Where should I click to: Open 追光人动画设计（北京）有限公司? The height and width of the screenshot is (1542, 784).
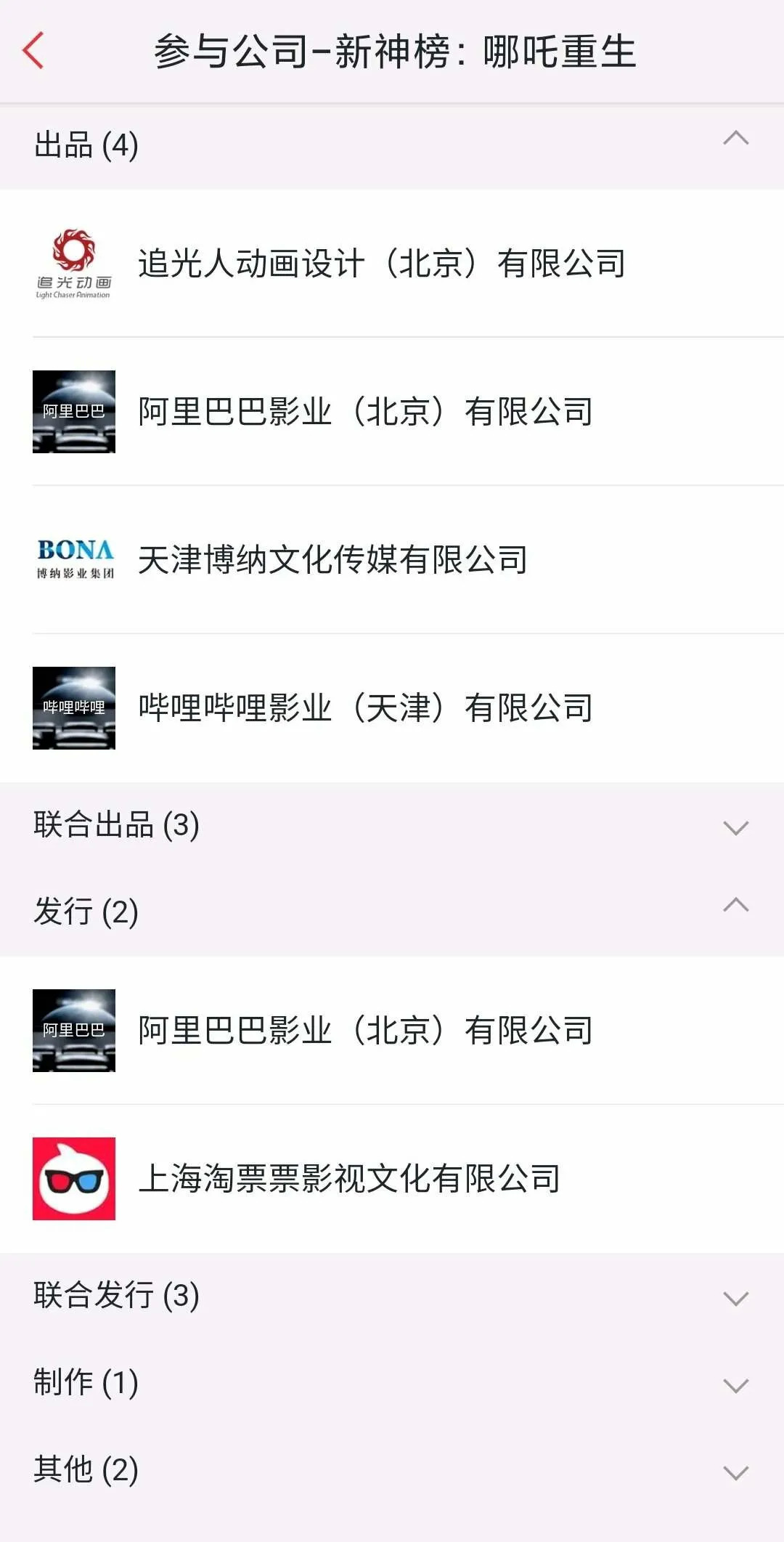pyautogui.click(x=381, y=263)
